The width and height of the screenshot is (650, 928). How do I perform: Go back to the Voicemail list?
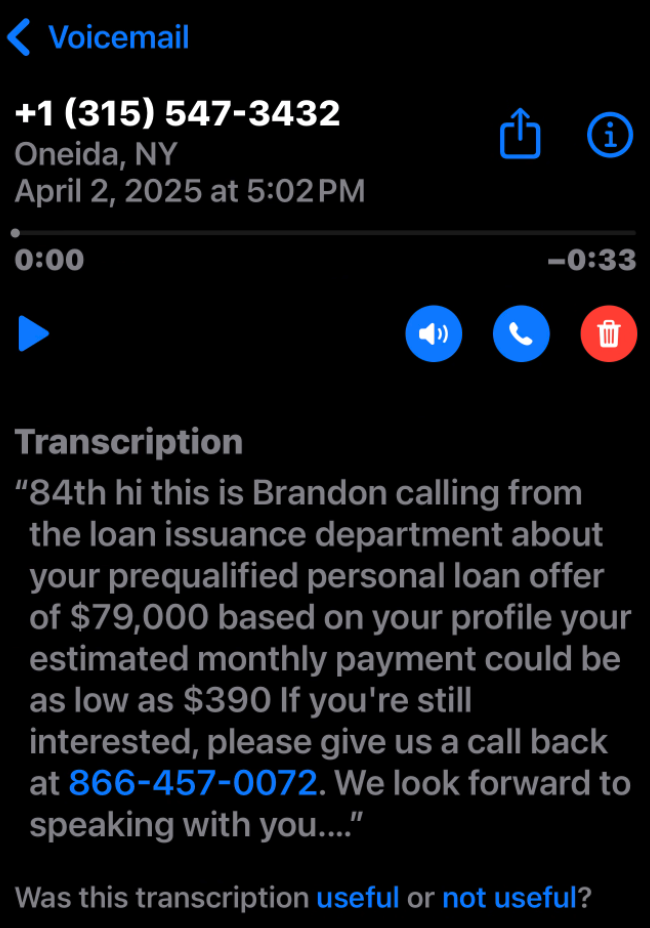(97, 38)
